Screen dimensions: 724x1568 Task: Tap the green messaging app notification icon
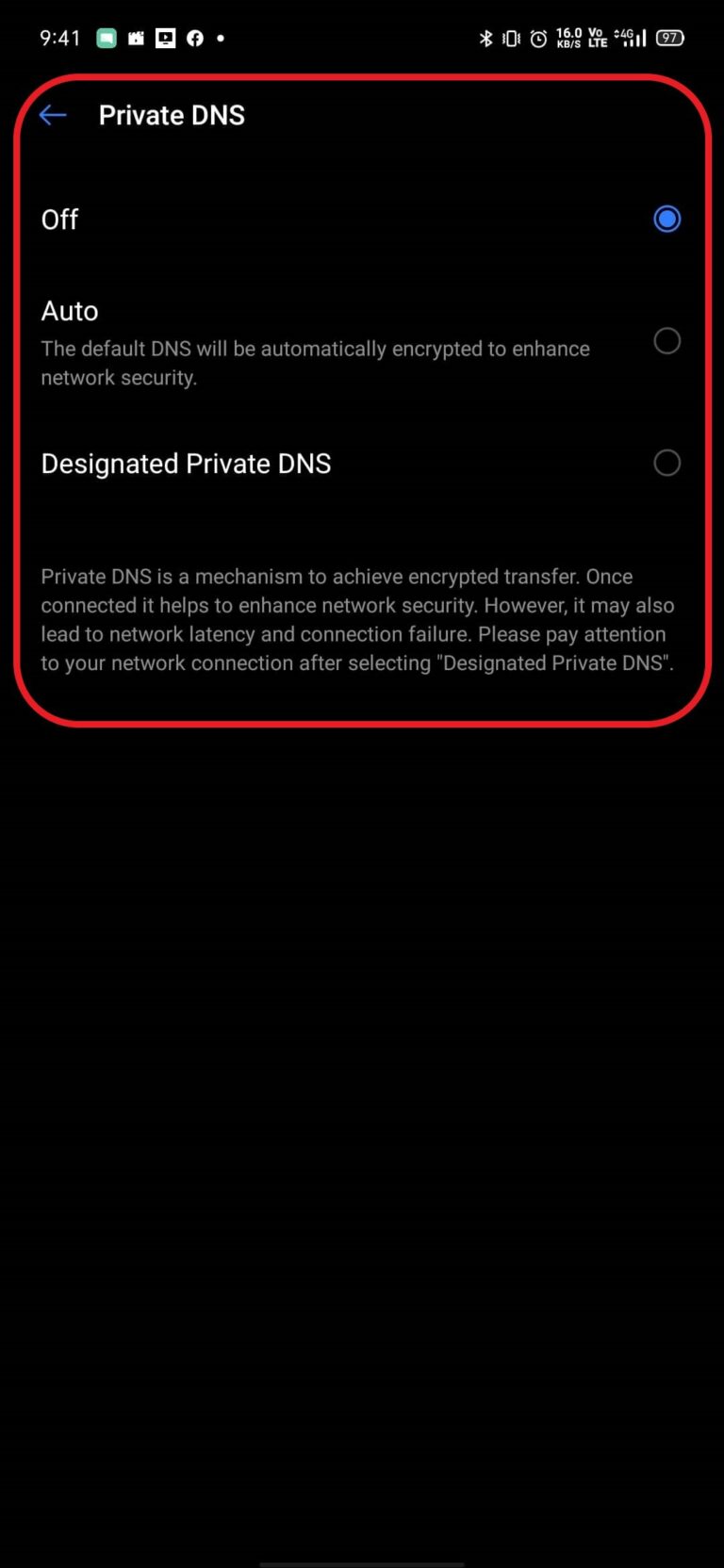click(x=106, y=38)
